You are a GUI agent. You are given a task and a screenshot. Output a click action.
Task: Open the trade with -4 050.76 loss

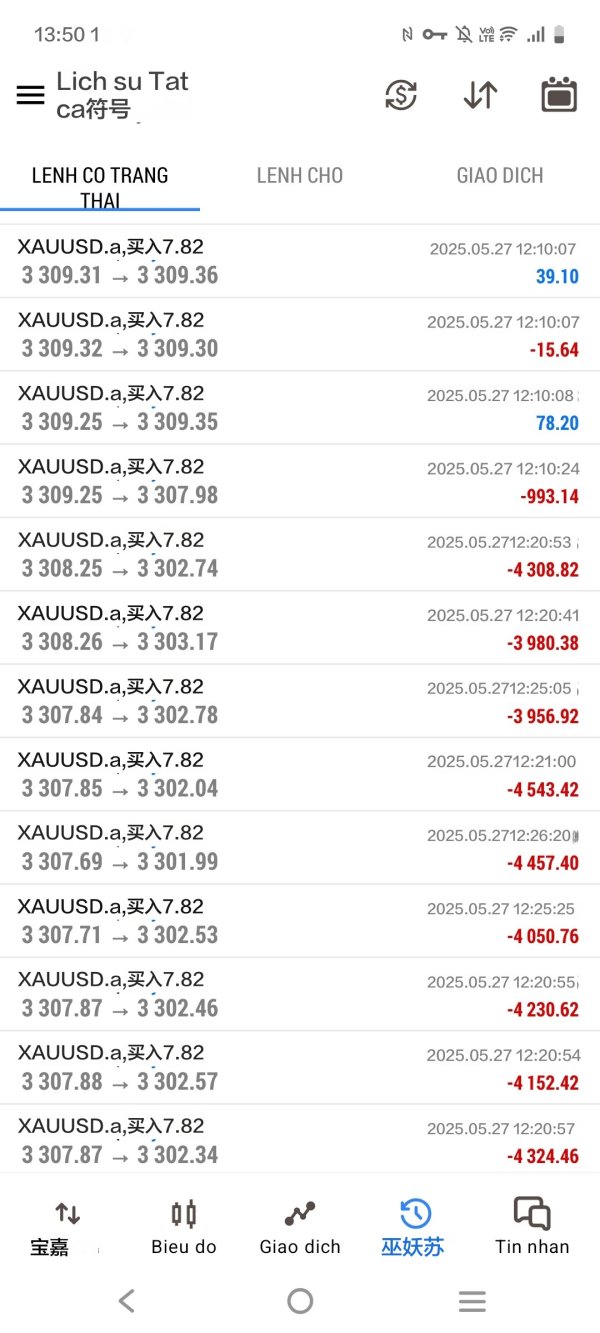[300, 920]
